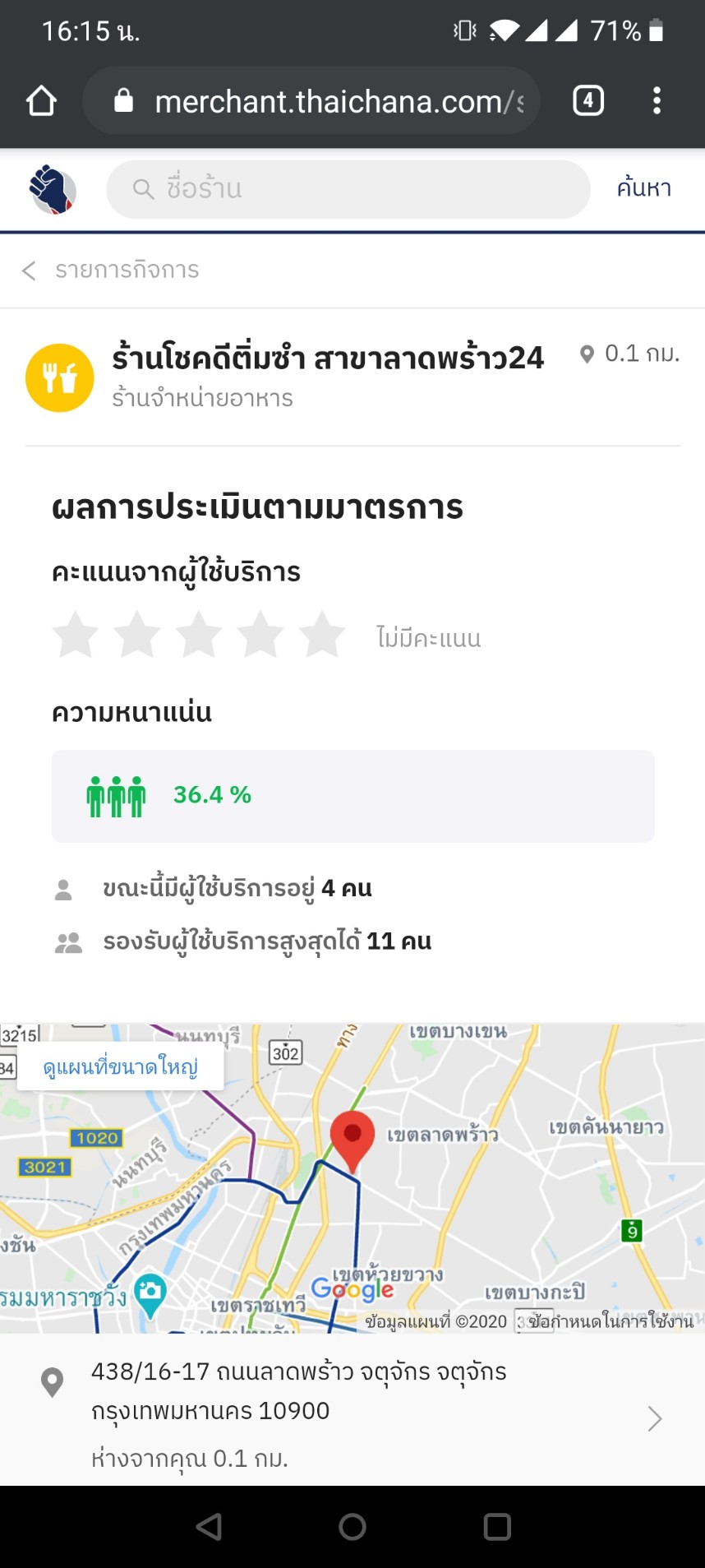Open Chrome's three-dot overflow menu
The width and height of the screenshot is (705, 1568).
[x=657, y=101]
